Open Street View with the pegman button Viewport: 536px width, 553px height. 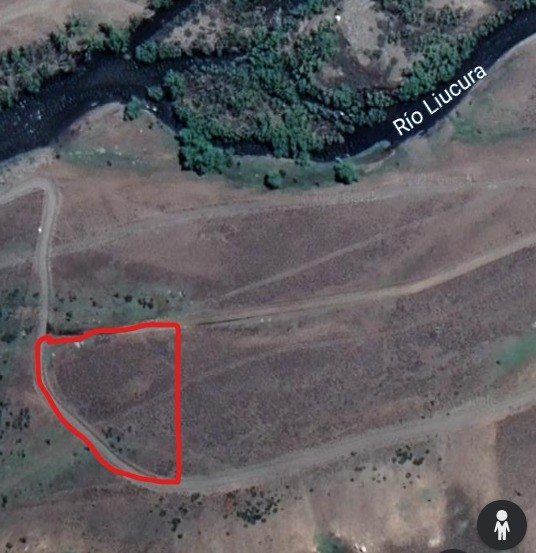click(502, 525)
